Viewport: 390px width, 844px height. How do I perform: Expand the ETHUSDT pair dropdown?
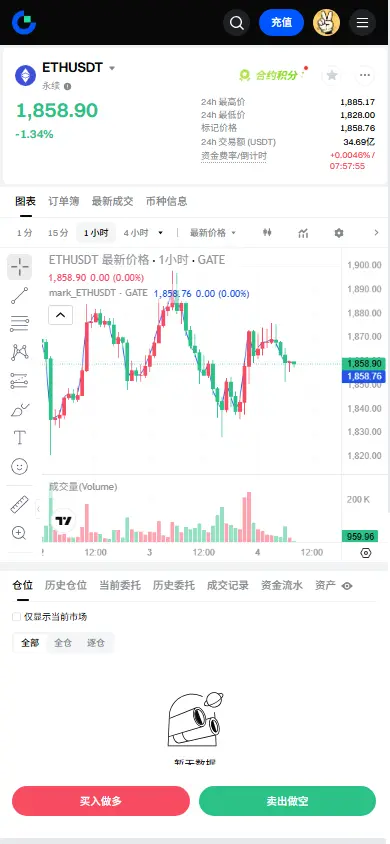(112, 68)
